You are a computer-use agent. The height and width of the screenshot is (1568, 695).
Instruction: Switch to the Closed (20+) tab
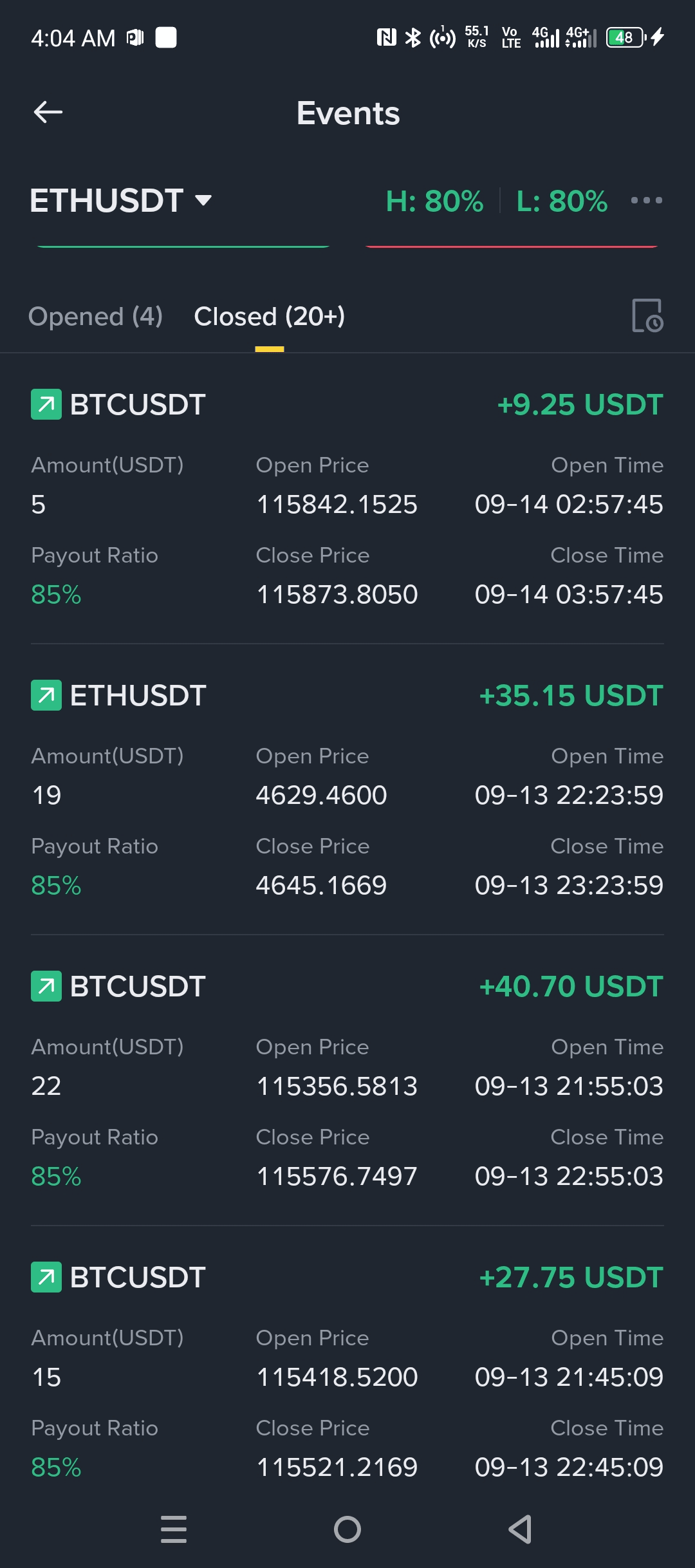[x=269, y=317]
